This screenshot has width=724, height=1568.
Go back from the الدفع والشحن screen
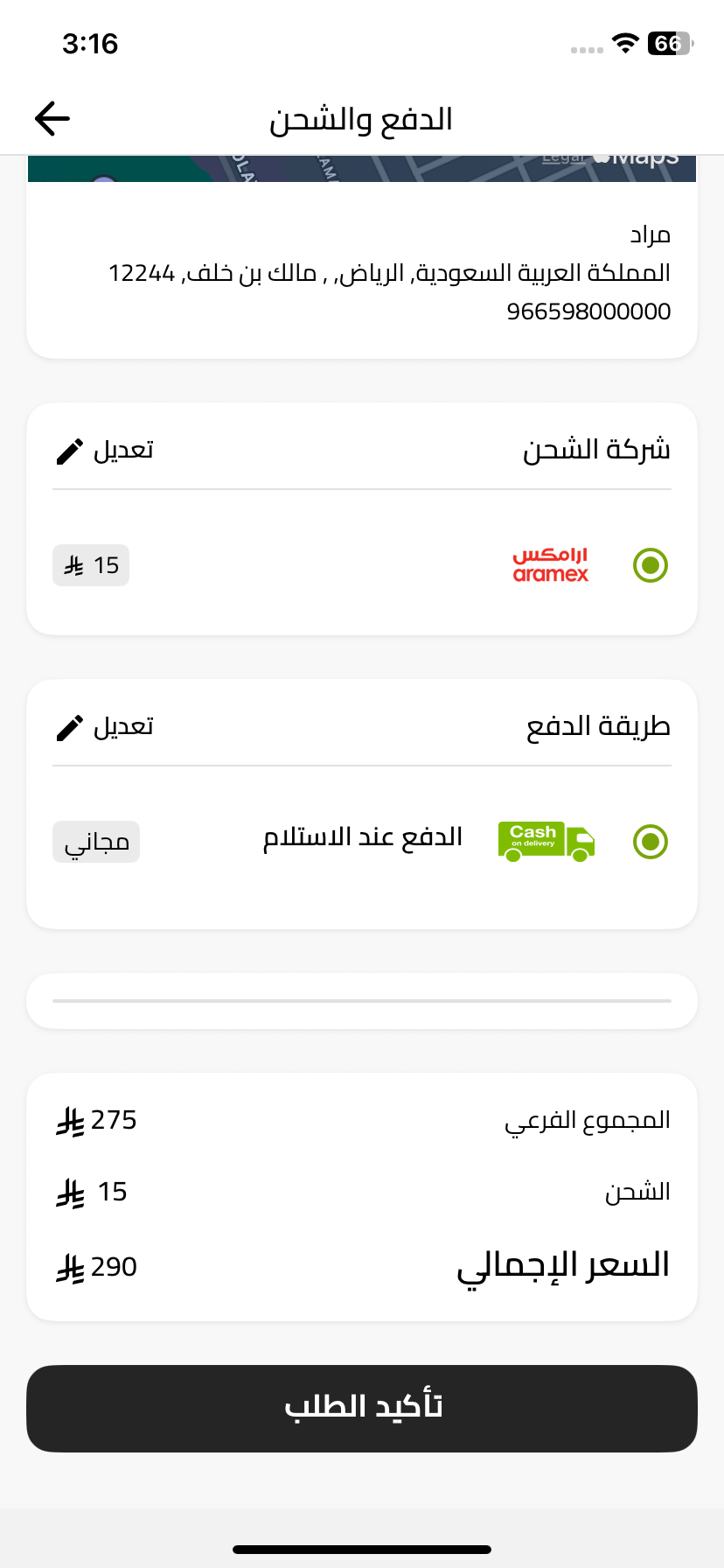[52, 118]
